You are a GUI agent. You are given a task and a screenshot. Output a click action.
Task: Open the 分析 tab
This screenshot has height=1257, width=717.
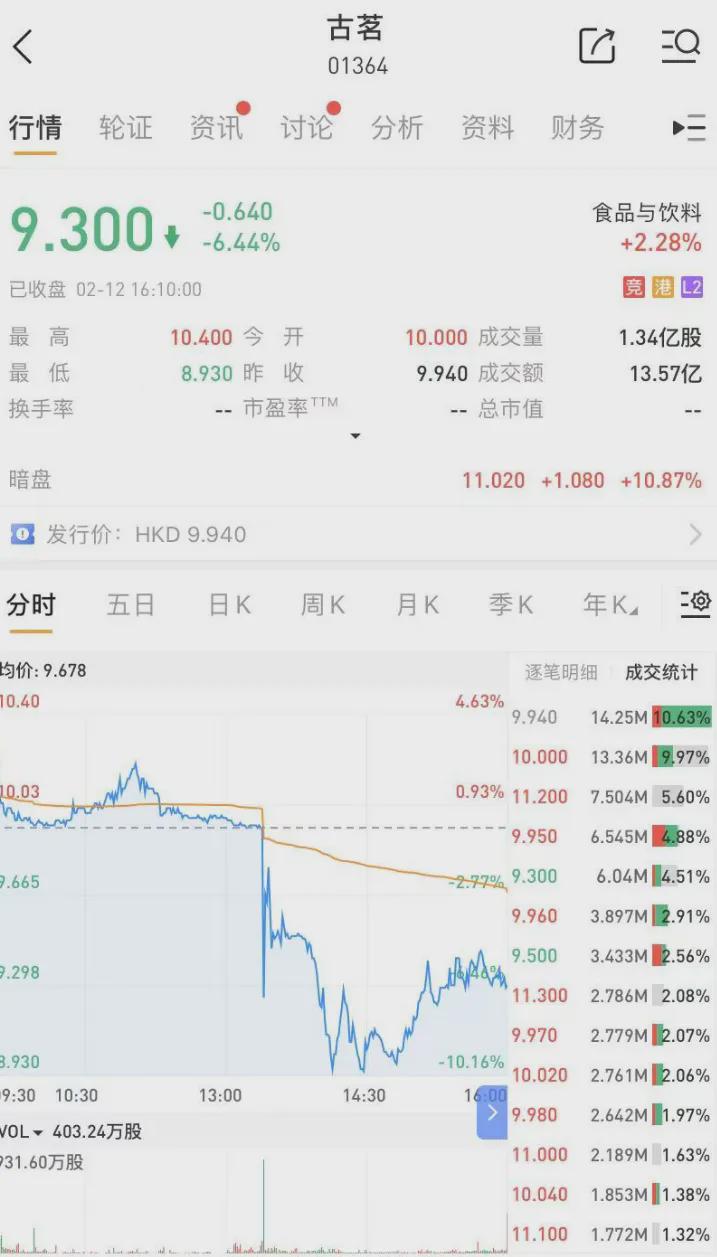397,128
